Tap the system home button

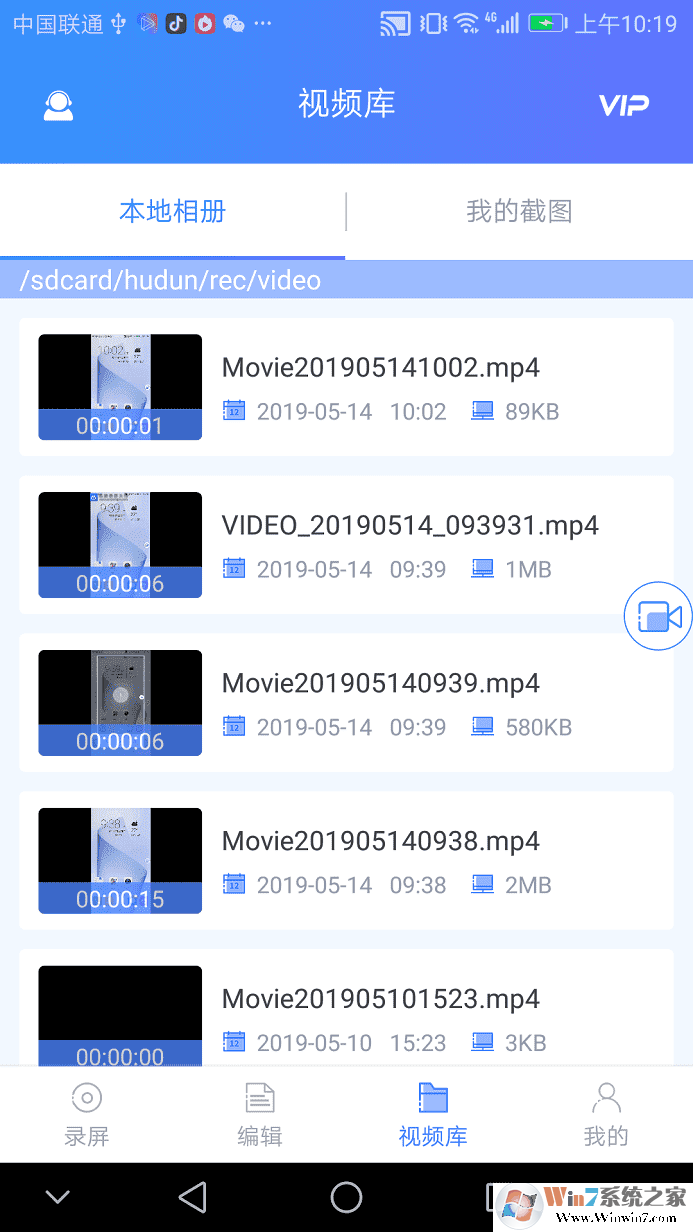click(x=346, y=1197)
